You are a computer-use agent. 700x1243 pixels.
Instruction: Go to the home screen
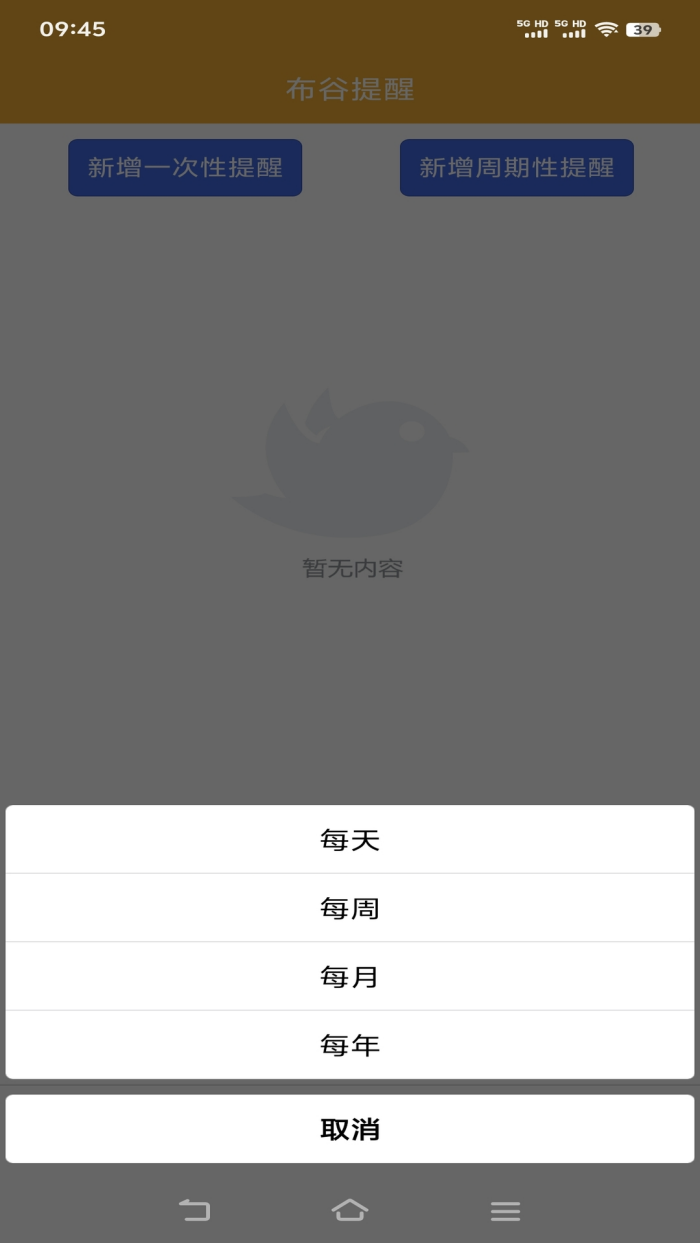tap(350, 1210)
